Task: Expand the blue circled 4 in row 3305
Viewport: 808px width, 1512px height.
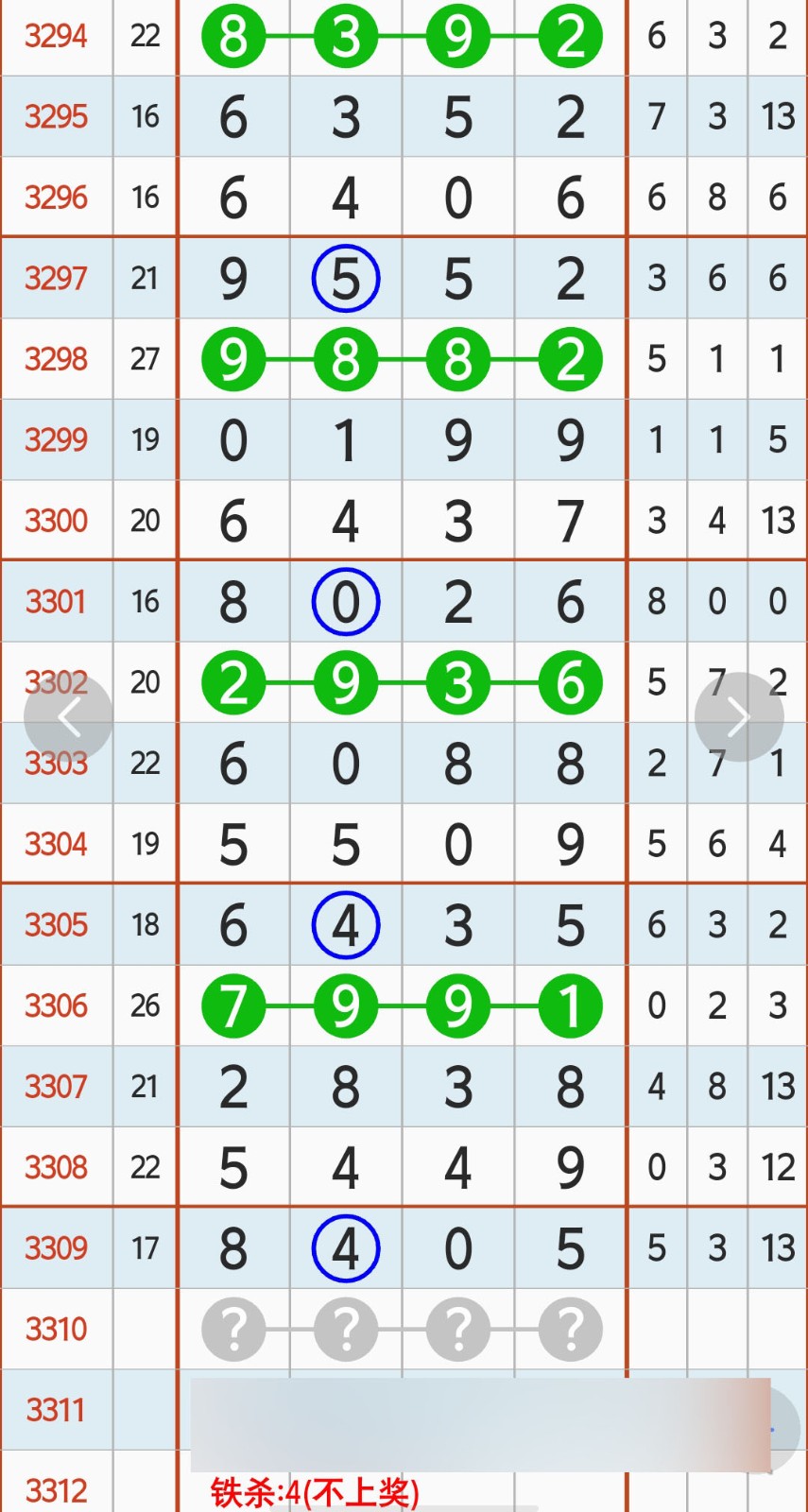Action: (x=346, y=924)
